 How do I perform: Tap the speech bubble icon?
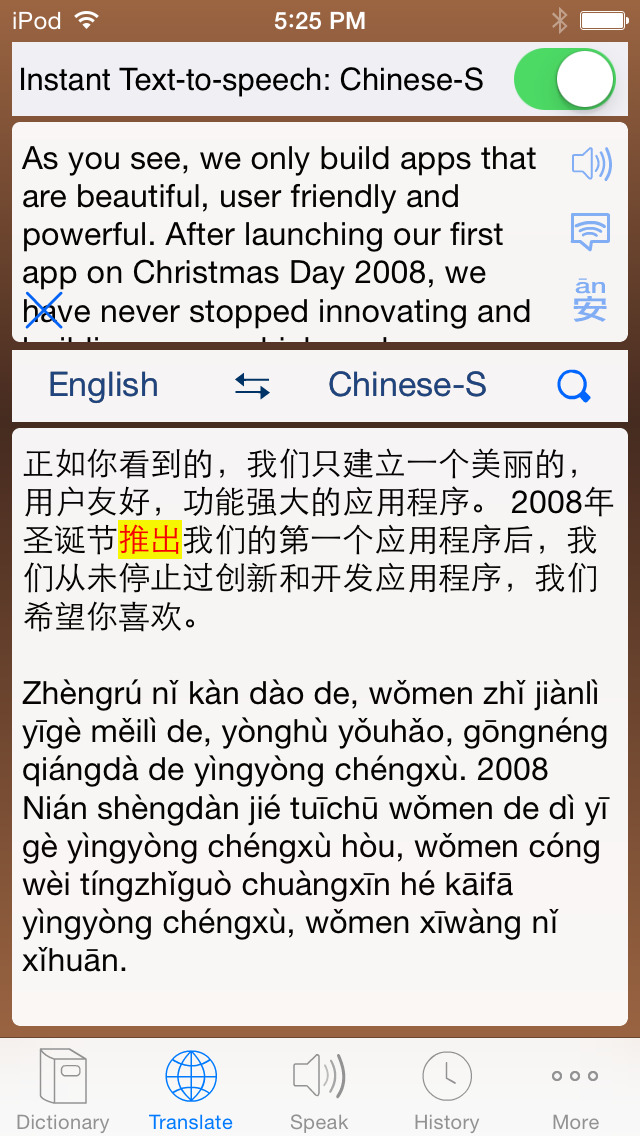[x=590, y=232]
